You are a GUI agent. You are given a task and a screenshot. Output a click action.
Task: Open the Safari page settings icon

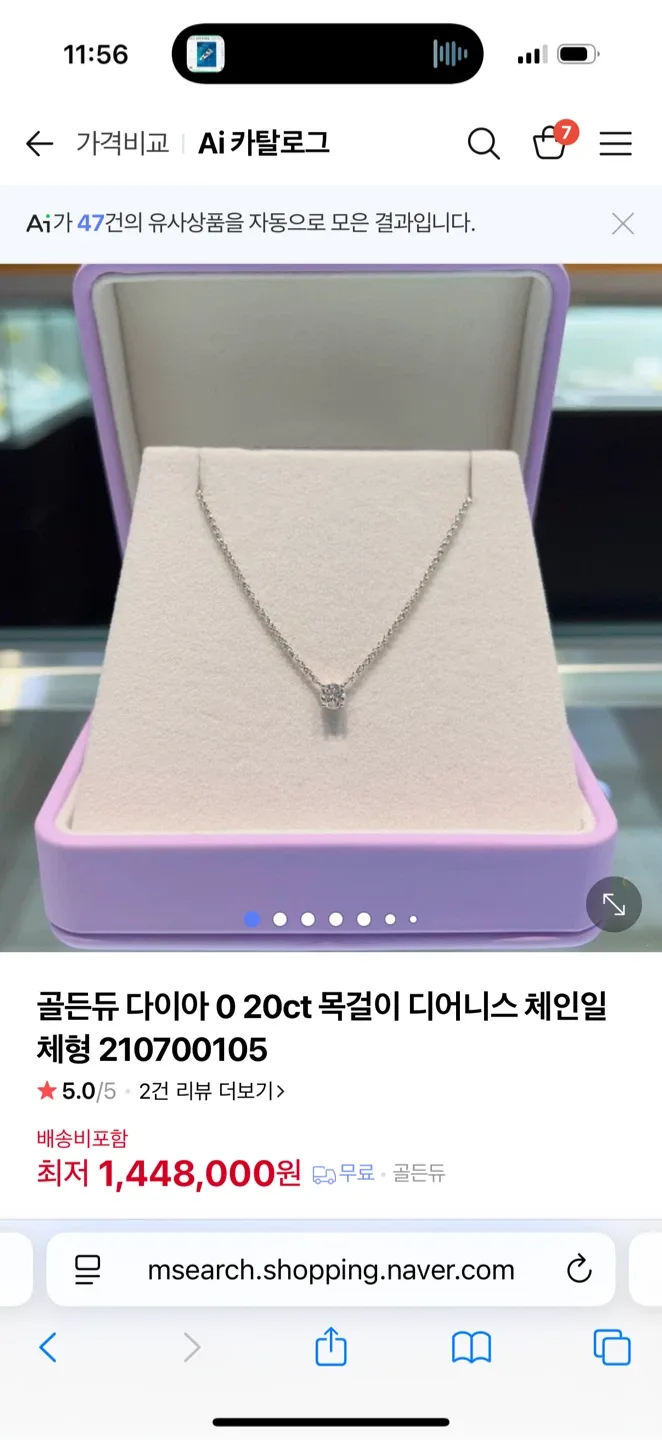click(88, 1270)
